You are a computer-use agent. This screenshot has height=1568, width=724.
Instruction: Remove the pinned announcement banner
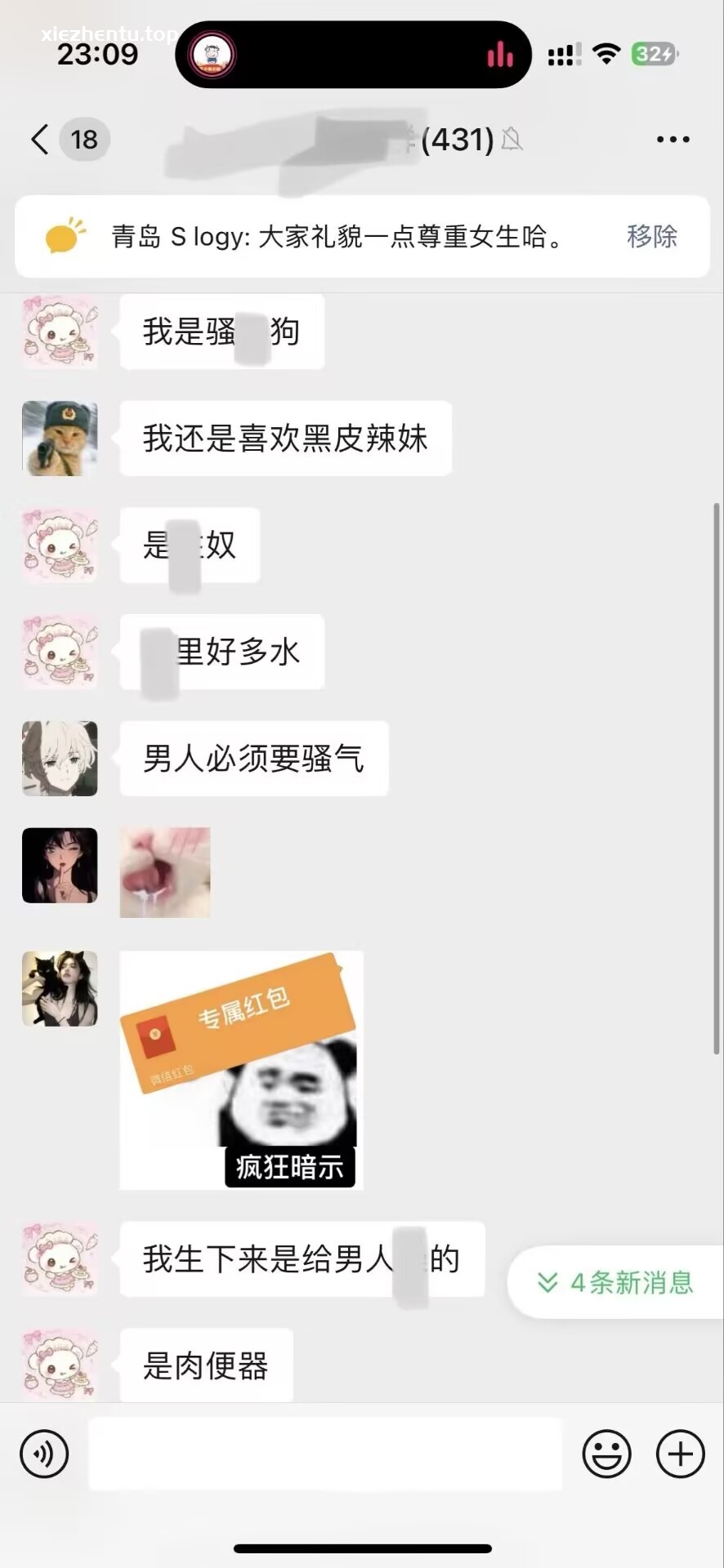tap(651, 236)
